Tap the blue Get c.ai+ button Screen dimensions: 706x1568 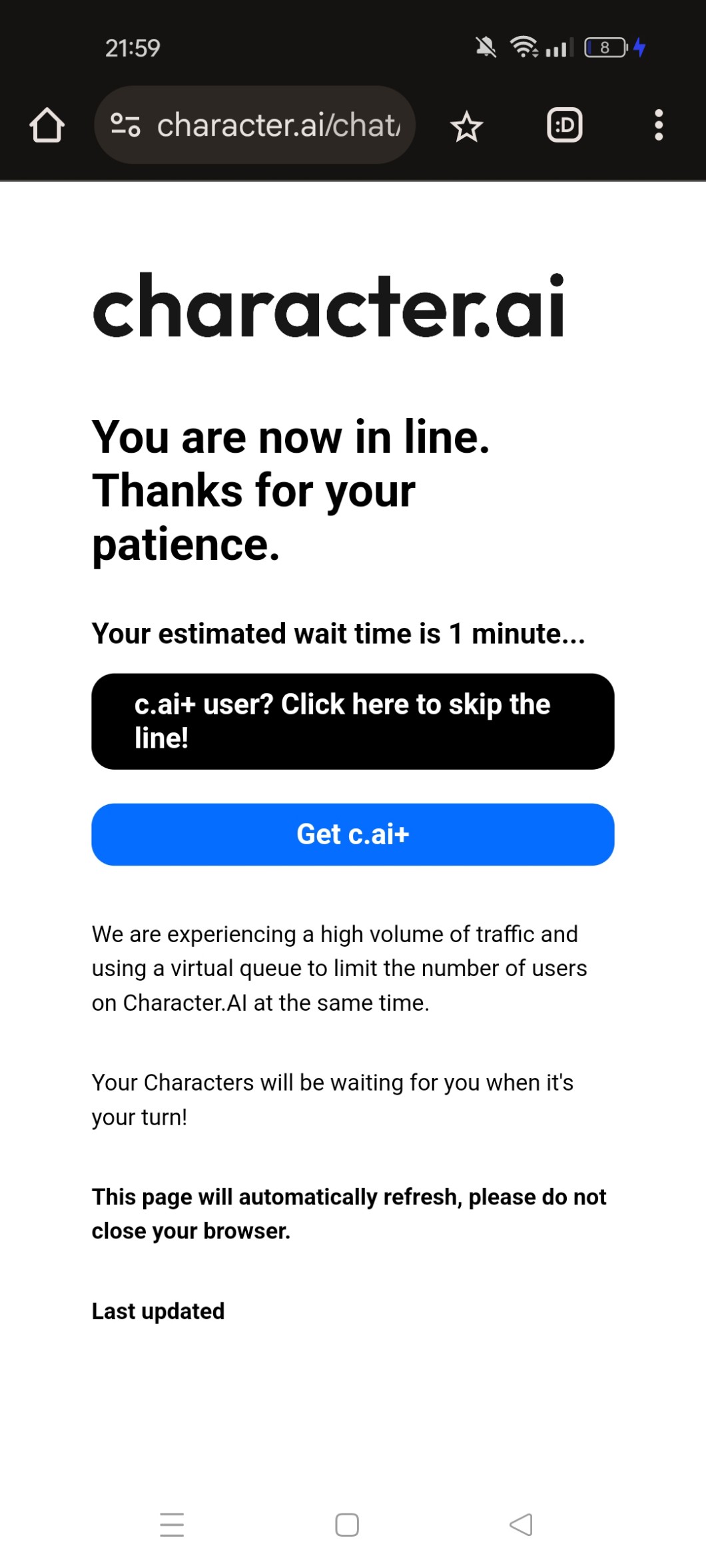[353, 834]
